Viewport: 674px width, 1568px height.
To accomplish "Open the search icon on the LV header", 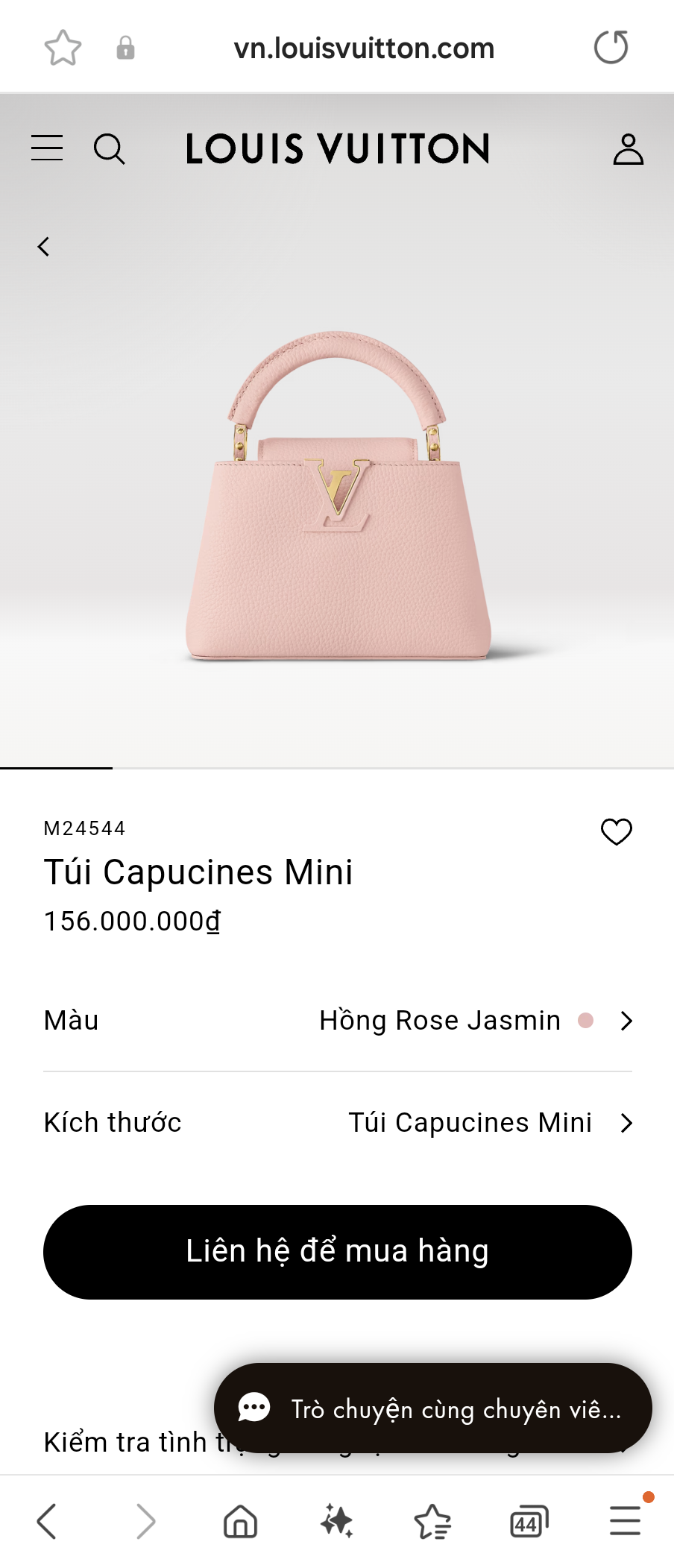I will [110, 149].
